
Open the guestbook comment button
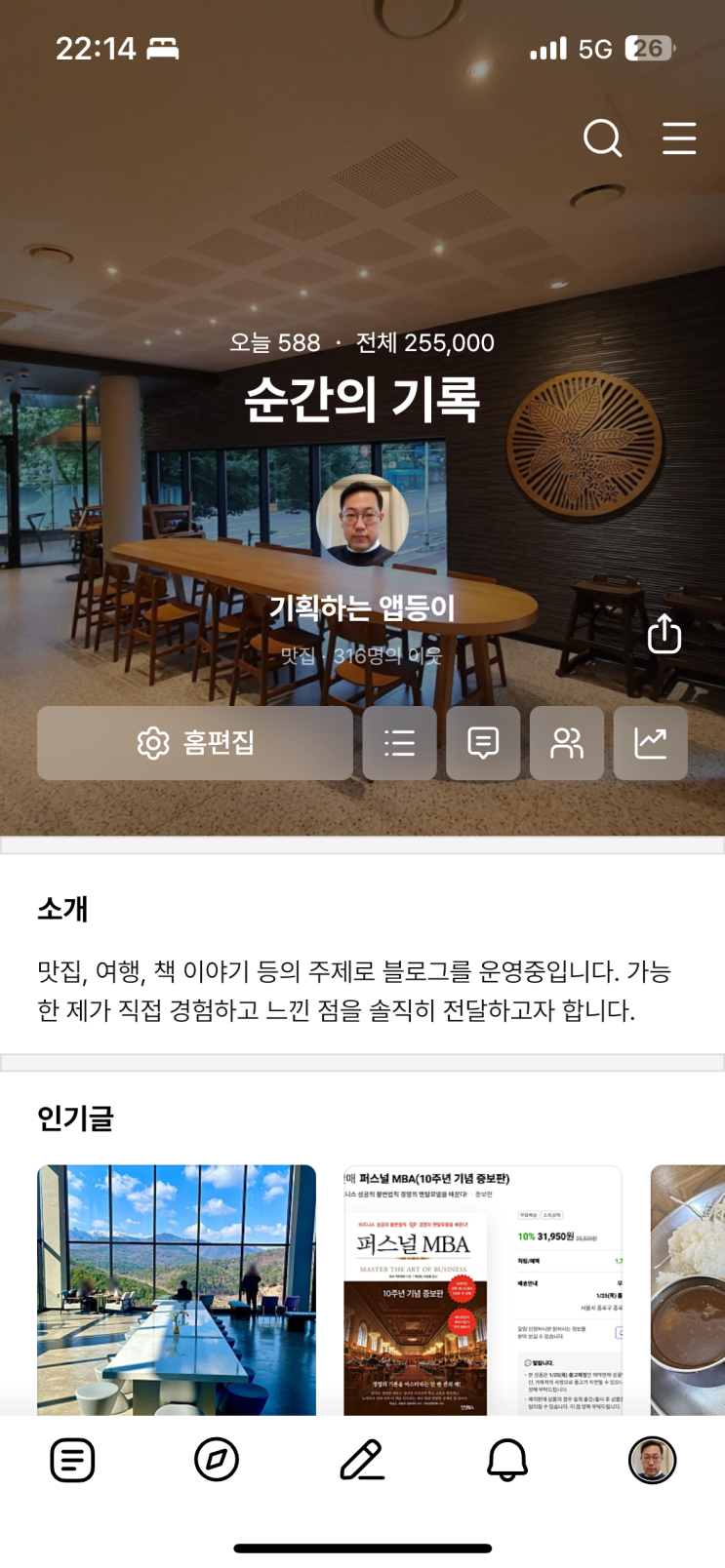coord(483,743)
